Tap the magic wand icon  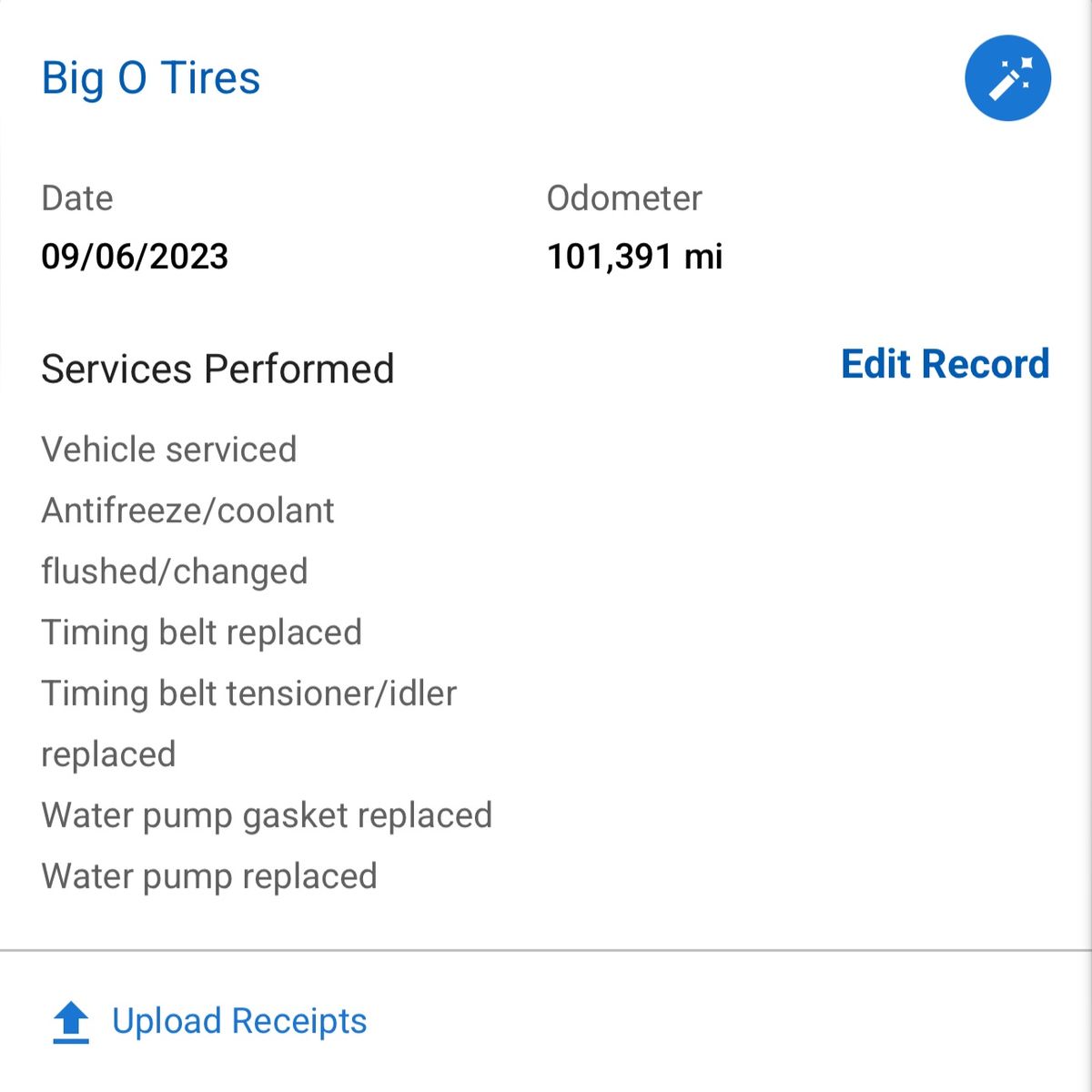coord(1007,78)
